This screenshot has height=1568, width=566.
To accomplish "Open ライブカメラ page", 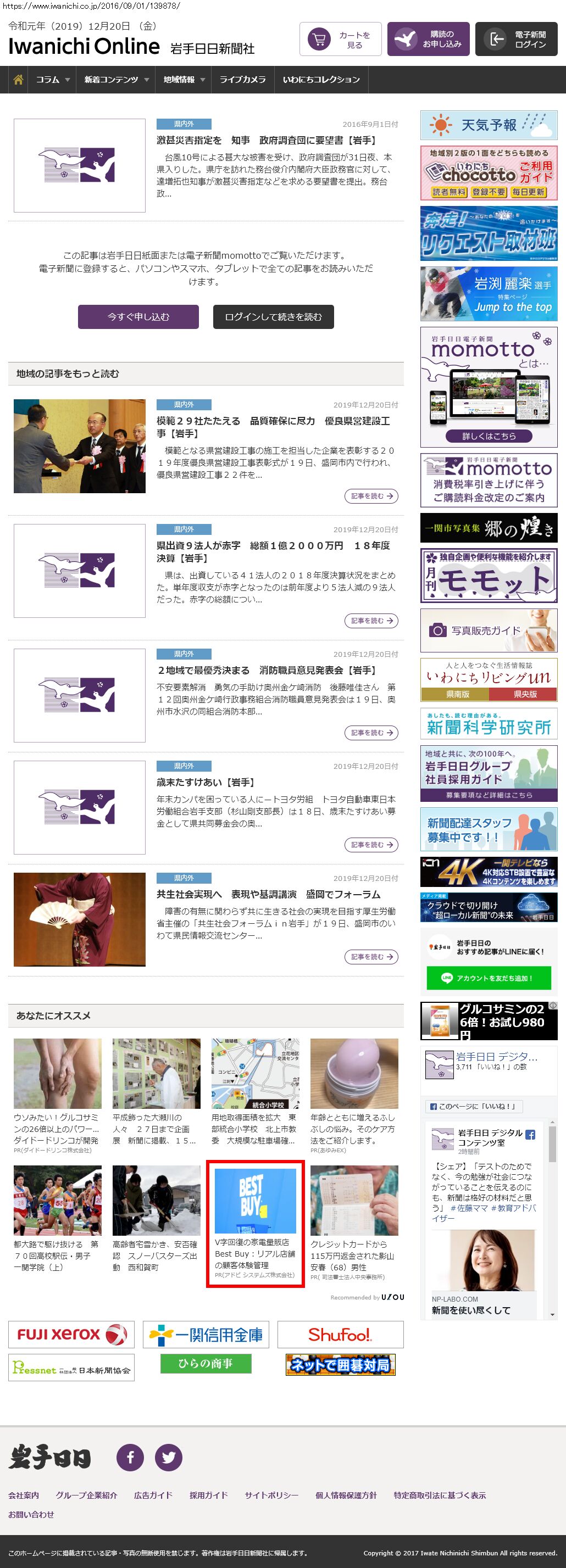I will click(242, 80).
